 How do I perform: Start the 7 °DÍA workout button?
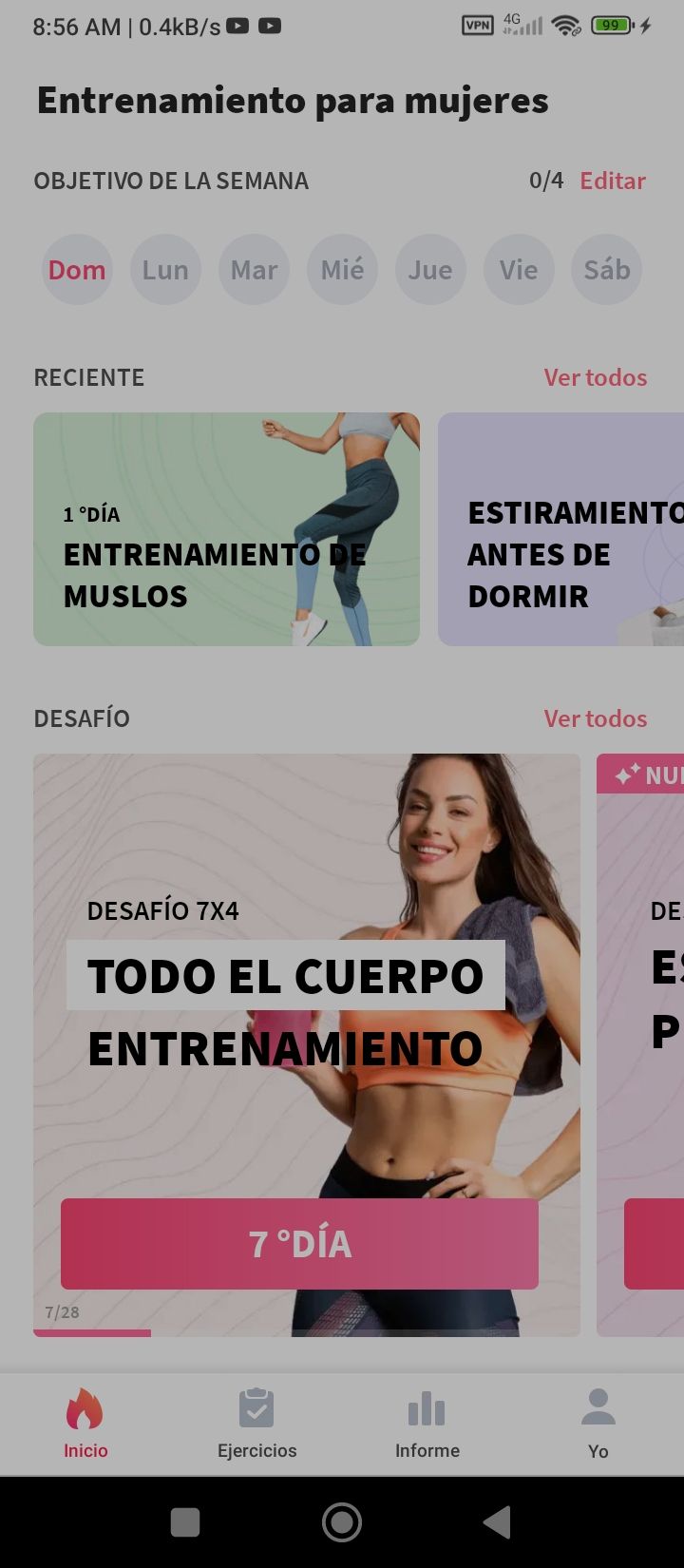(x=299, y=1243)
